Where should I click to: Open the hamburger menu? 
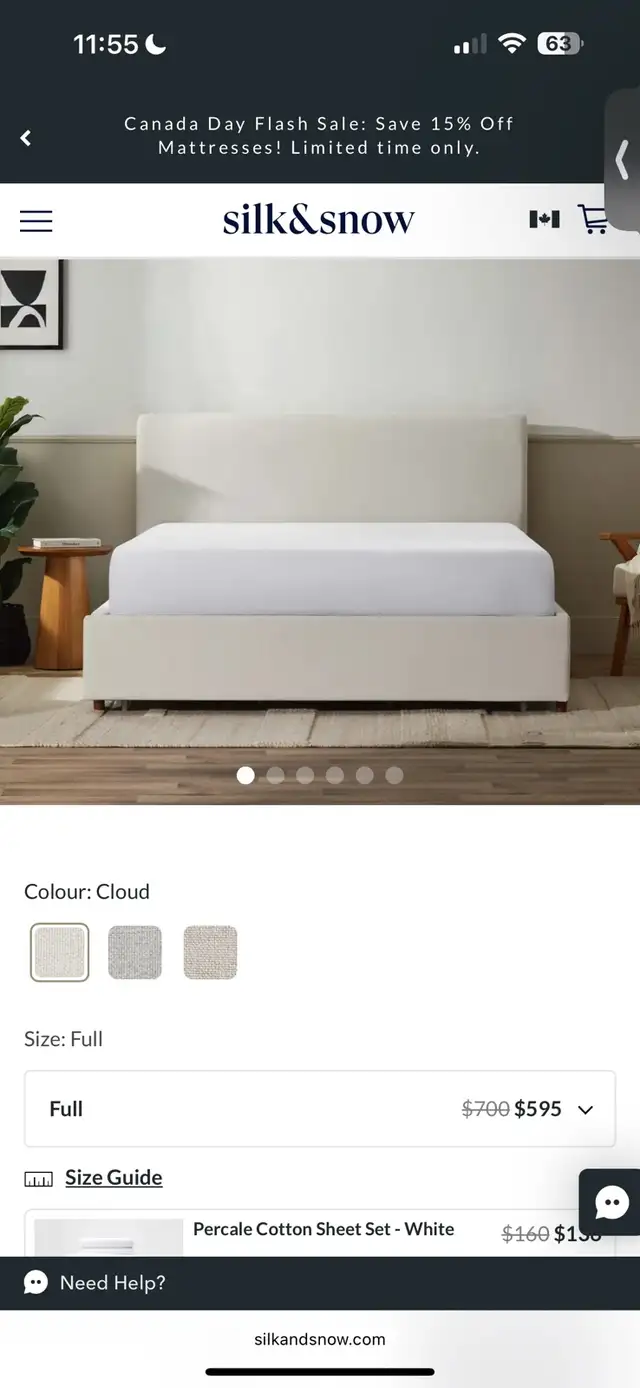point(36,221)
